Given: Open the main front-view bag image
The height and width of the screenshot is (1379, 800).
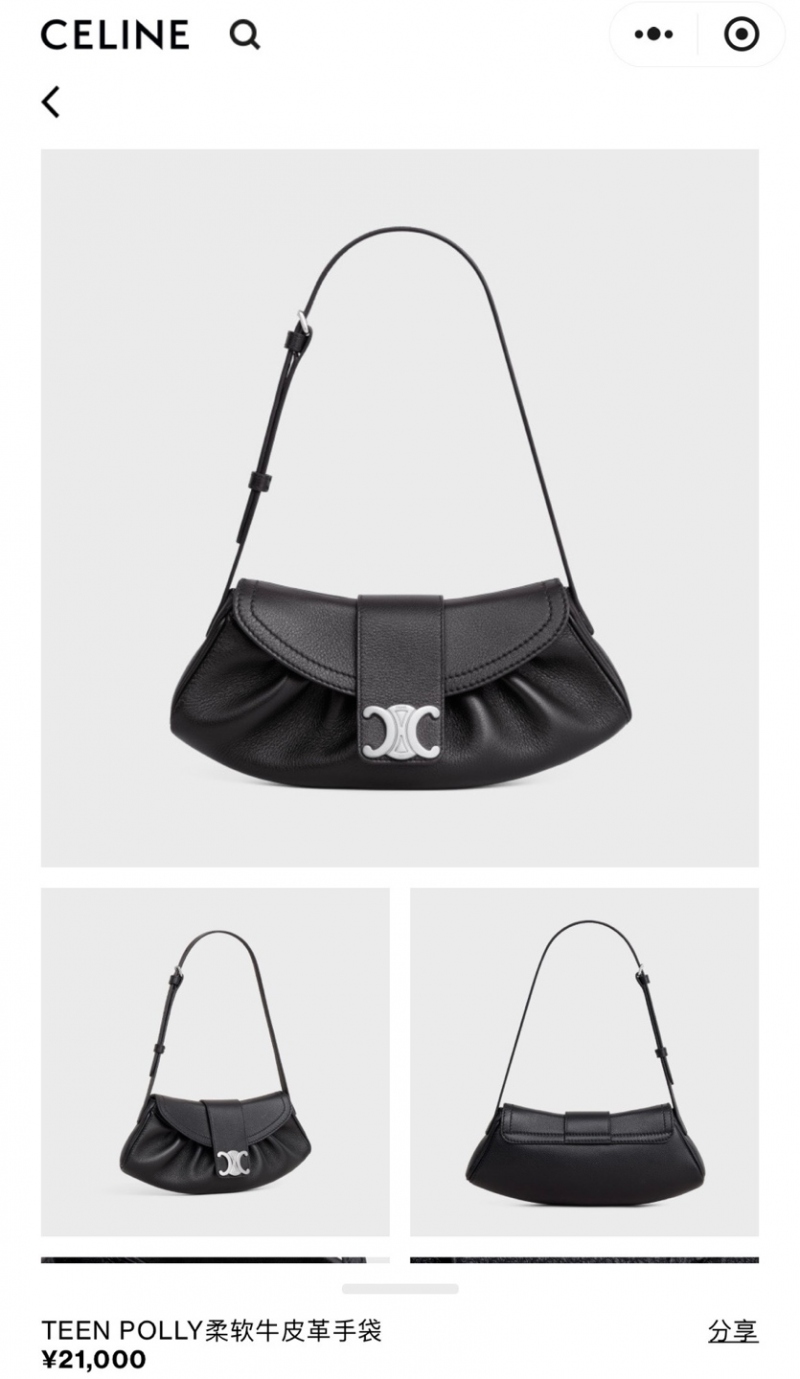Looking at the screenshot, I should tap(400, 508).
